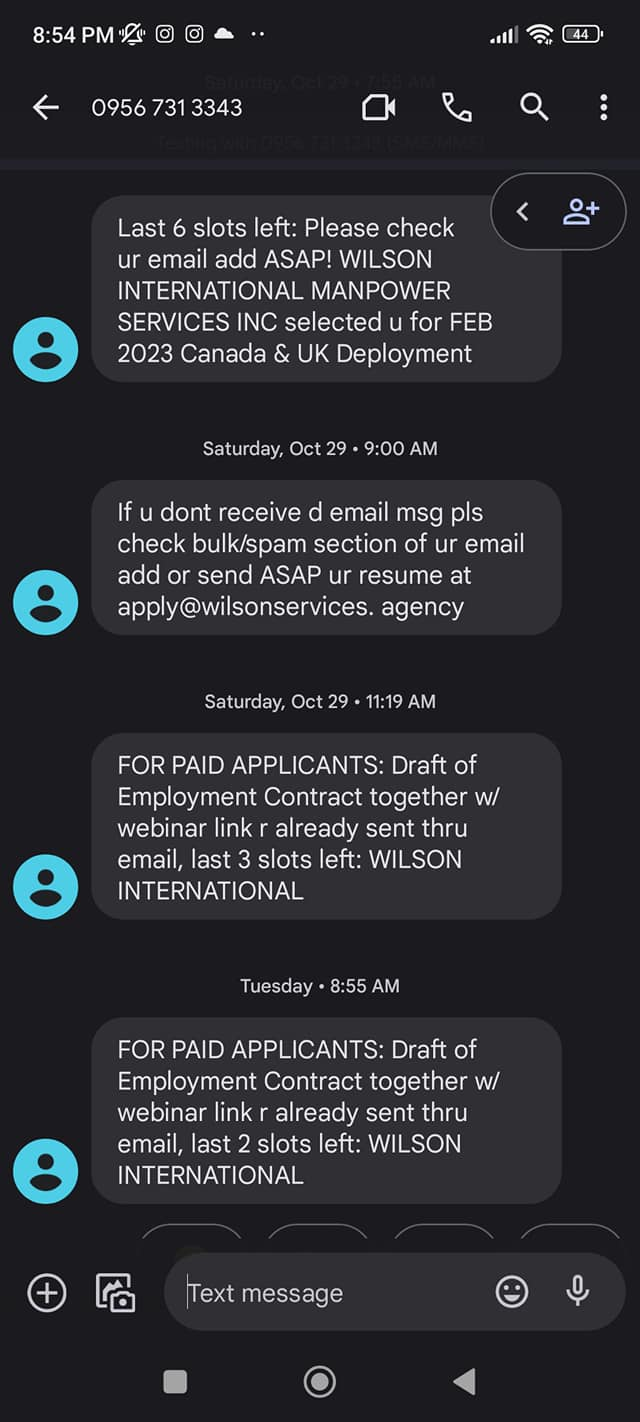Search within this conversation
640x1422 pixels.
point(534,108)
